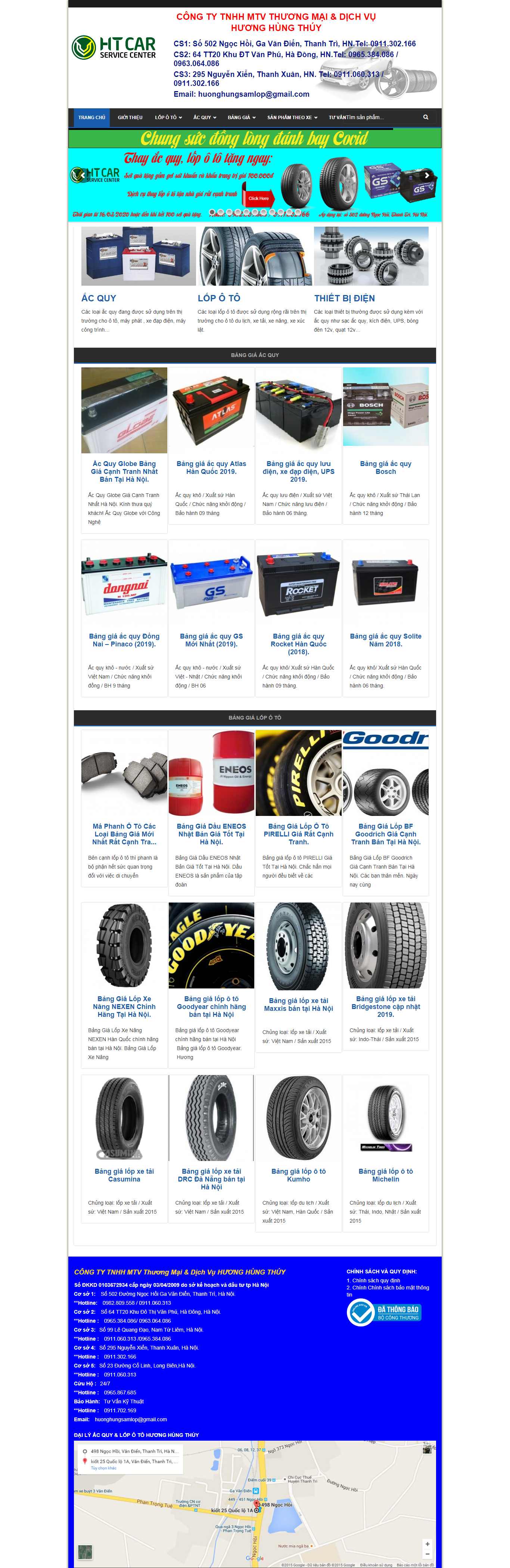510x1568 pixels.
Task: Open the GS Mới Nhất battery price list
Action: point(211,640)
